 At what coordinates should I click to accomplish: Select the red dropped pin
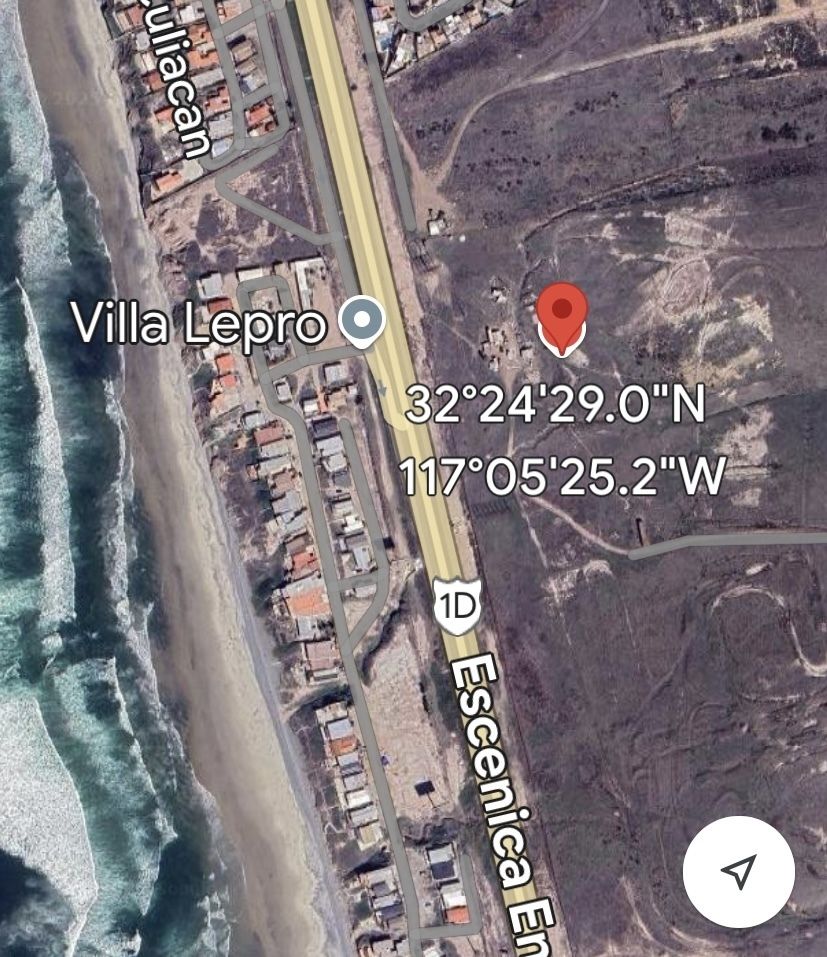(x=563, y=314)
